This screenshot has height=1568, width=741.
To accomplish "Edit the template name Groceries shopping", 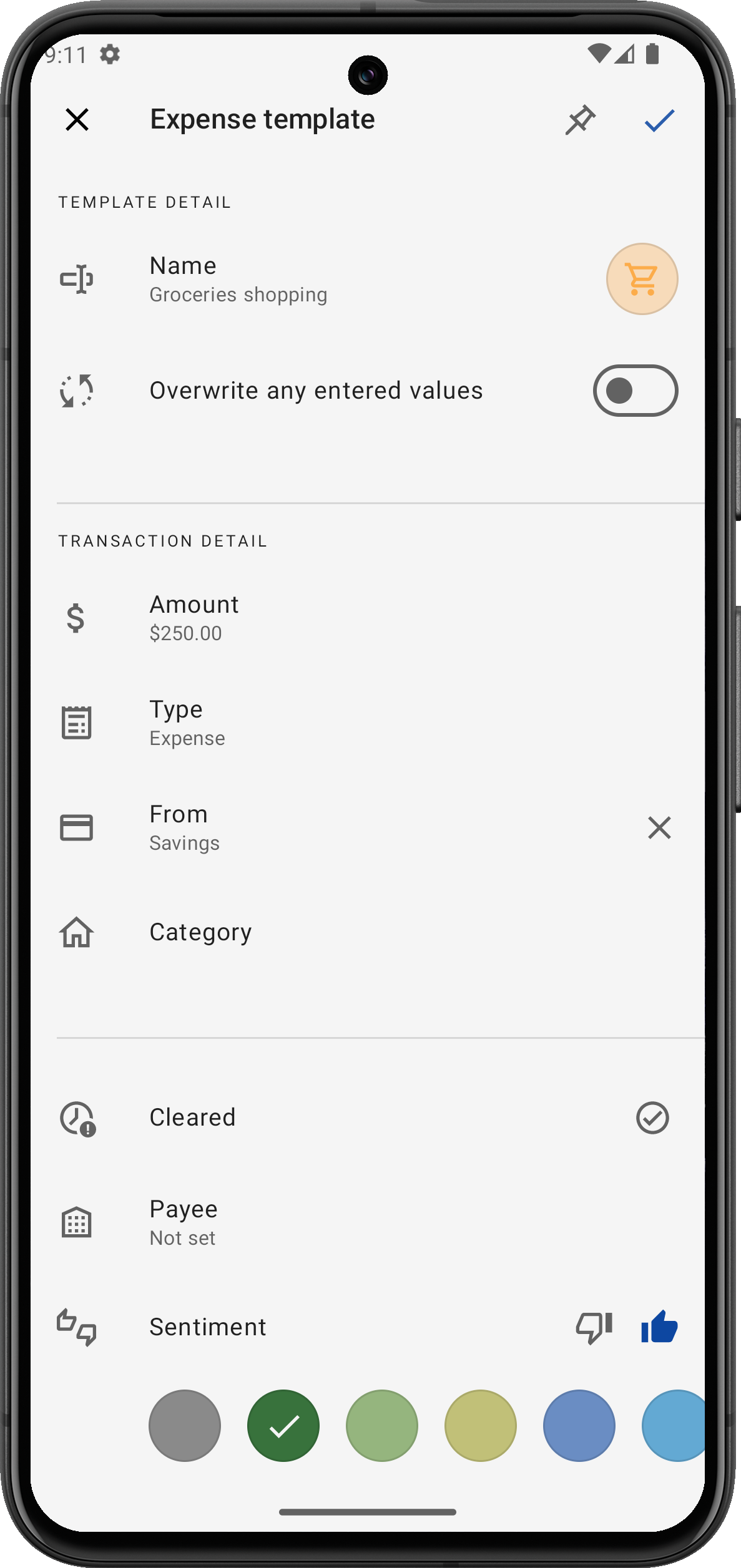I will click(x=238, y=279).
